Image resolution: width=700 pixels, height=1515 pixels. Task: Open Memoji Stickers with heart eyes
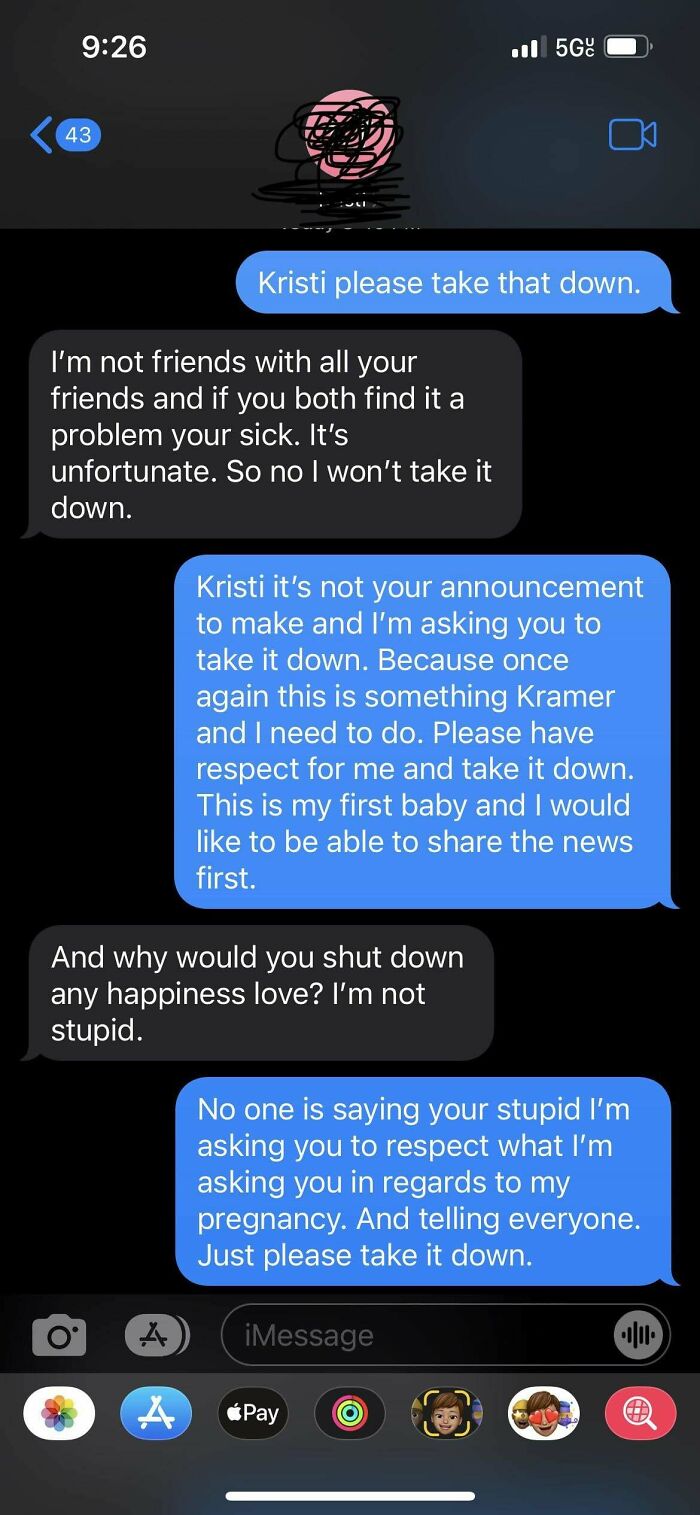544,1413
